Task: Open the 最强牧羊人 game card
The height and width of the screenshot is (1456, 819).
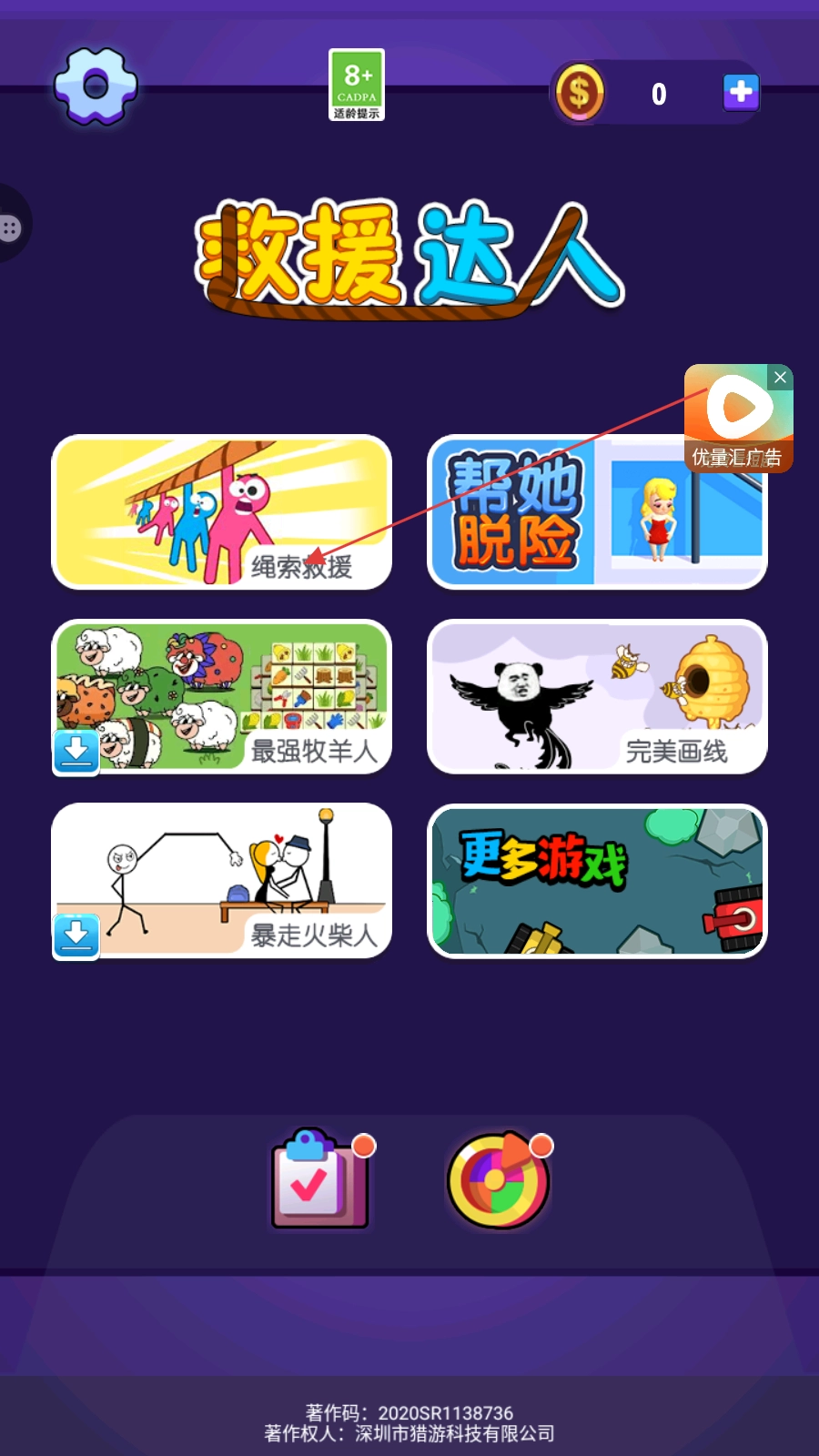Action: tap(221, 697)
